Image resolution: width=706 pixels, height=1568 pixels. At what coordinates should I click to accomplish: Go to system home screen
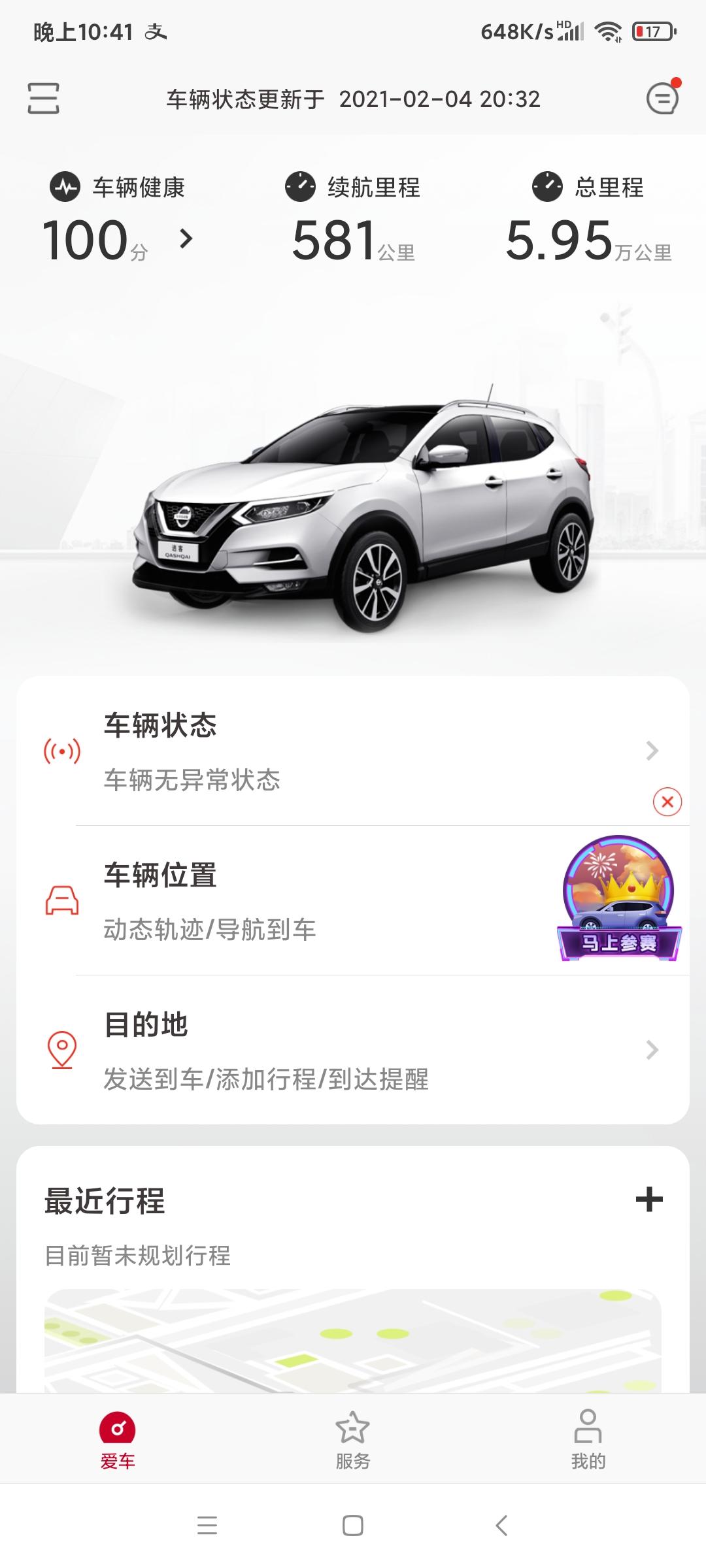[353, 1526]
